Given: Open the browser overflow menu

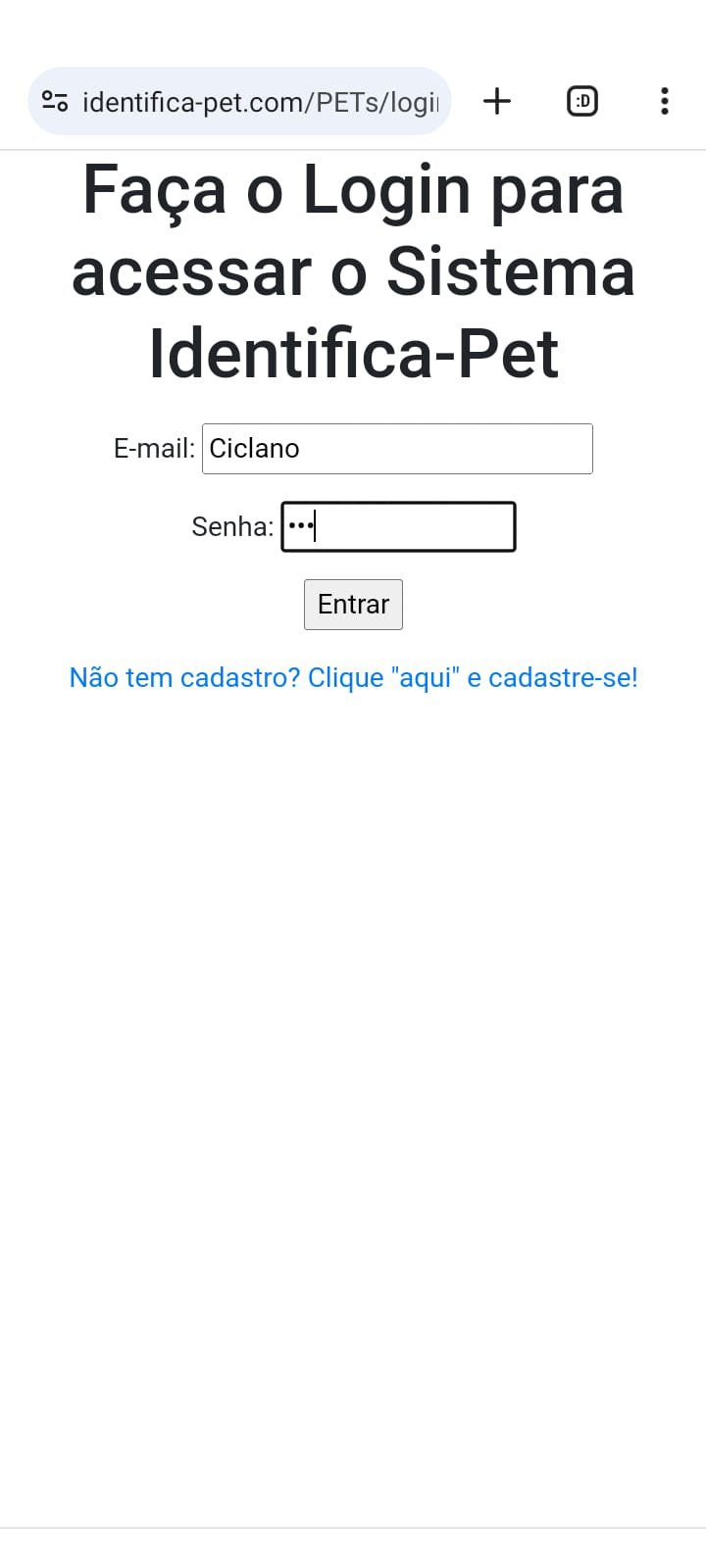Looking at the screenshot, I should click(x=665, y=101).
